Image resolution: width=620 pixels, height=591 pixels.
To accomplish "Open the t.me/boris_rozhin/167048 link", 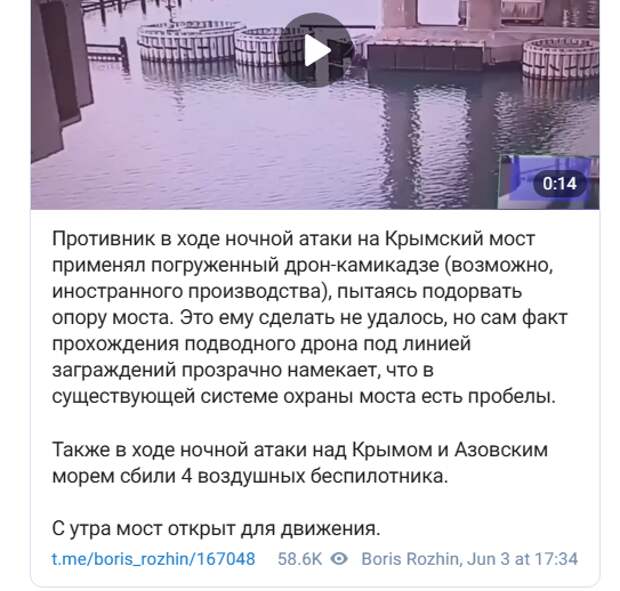I will (x=153, y=559).
